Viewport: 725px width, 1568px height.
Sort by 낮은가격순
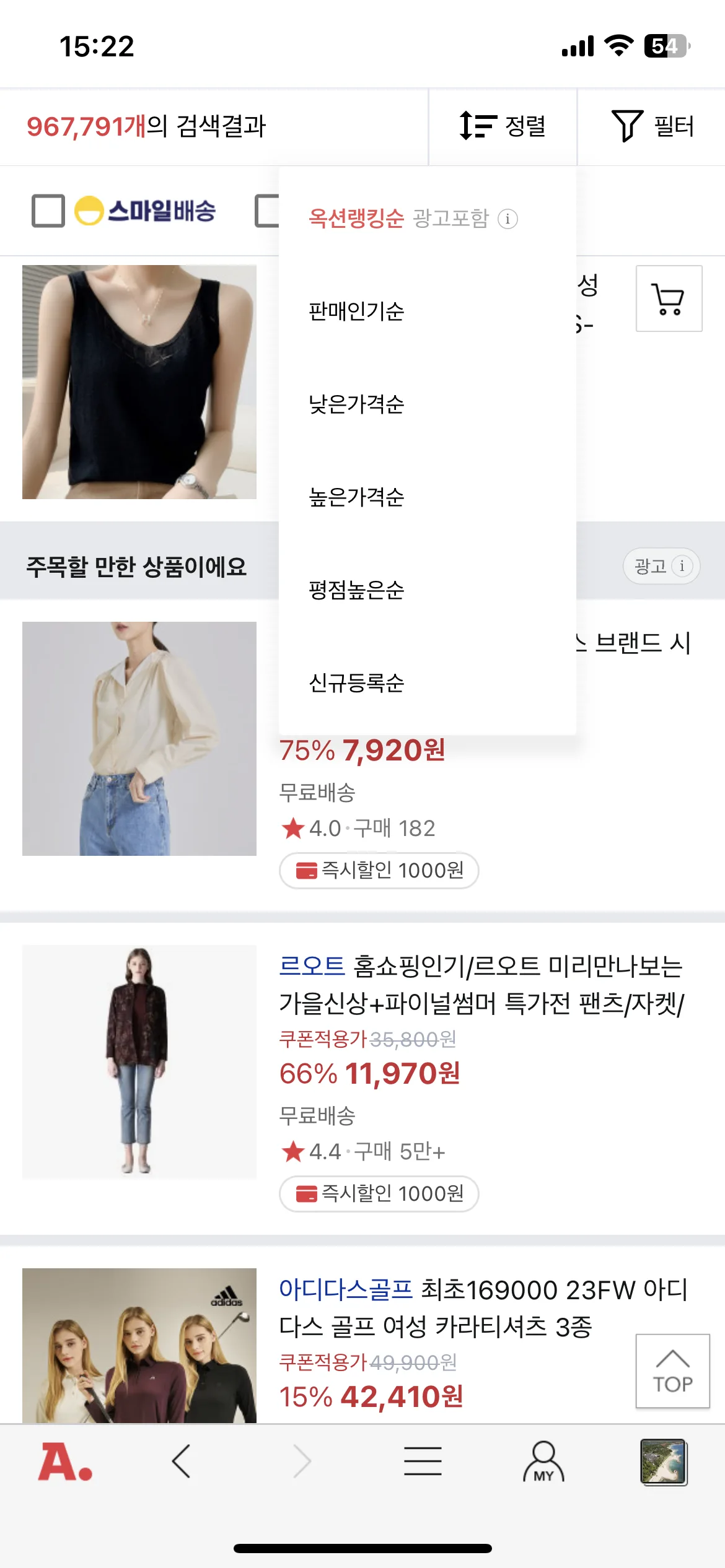click(x=356, y=404)
